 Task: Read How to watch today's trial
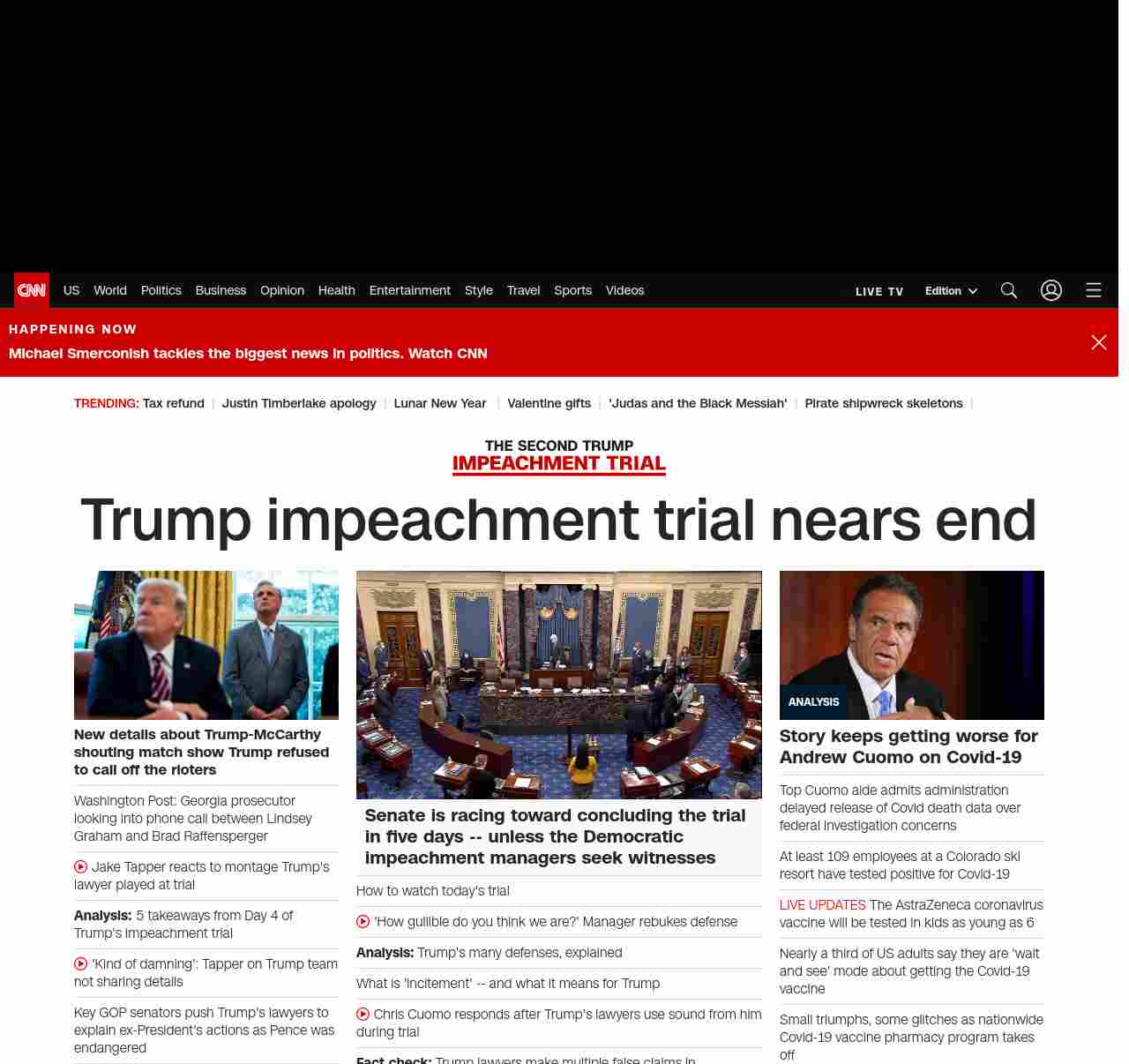(432, 891)
